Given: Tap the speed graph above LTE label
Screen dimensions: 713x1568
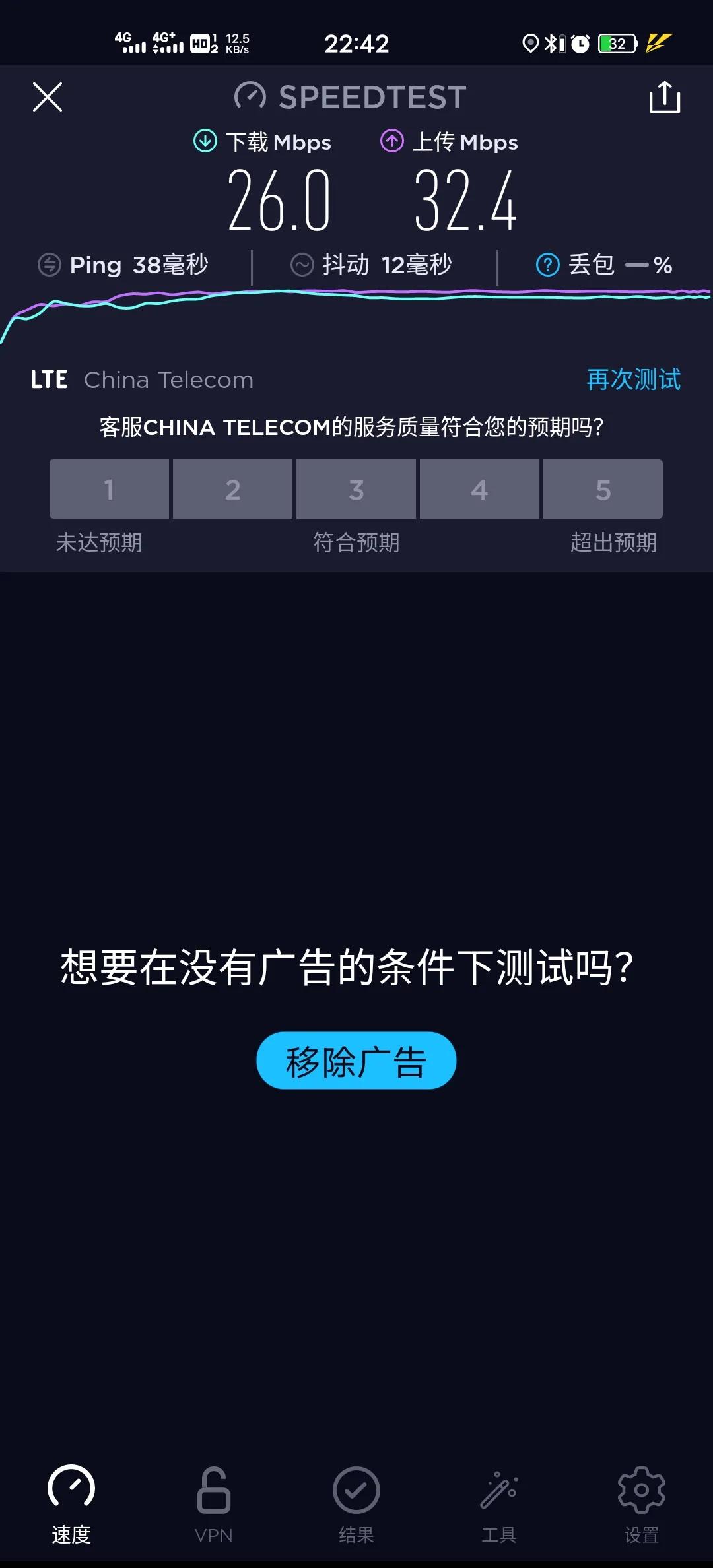Looking at the screenshot, I should 356,310.
